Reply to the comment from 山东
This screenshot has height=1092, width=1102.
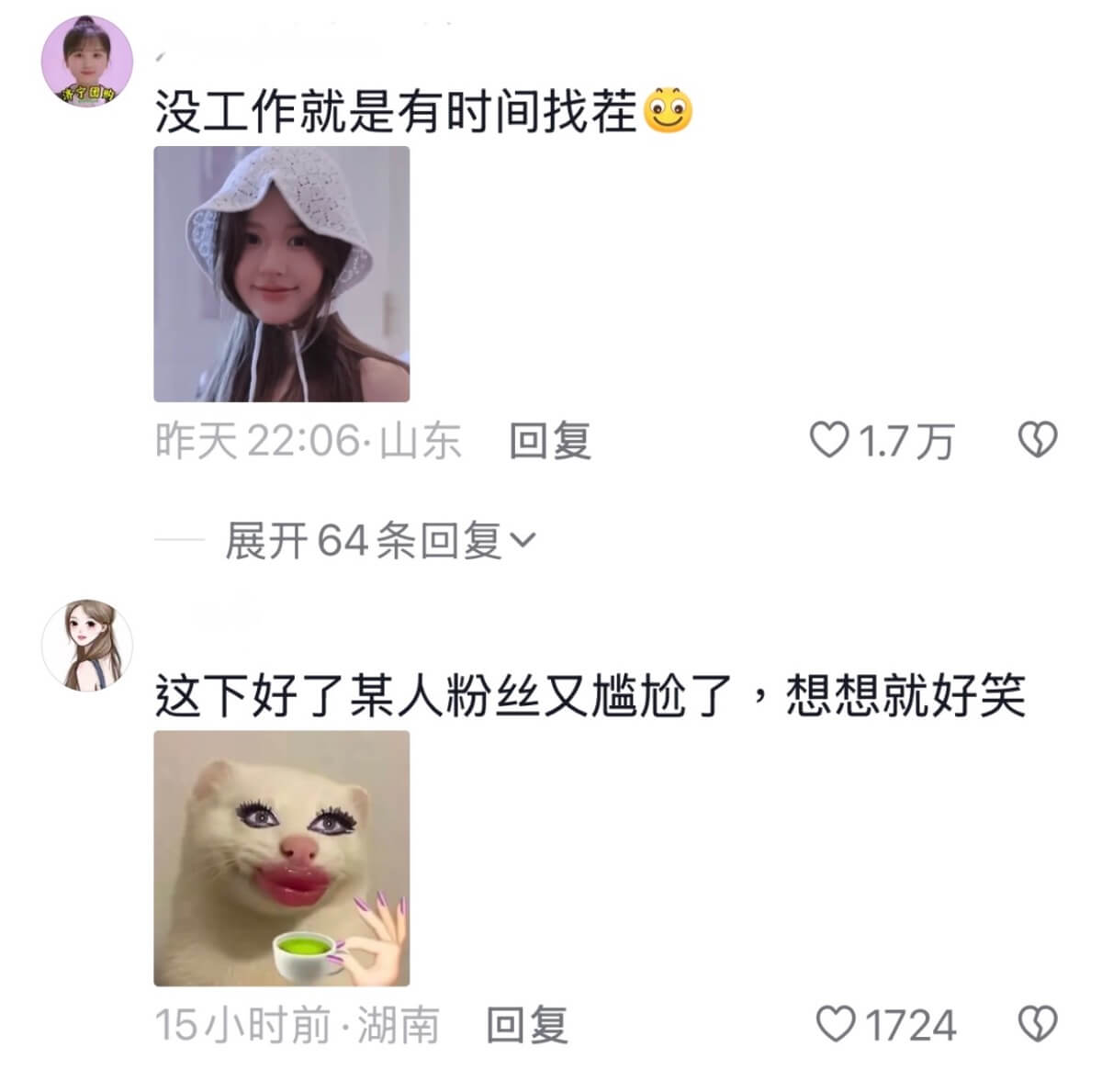point(549,441)
